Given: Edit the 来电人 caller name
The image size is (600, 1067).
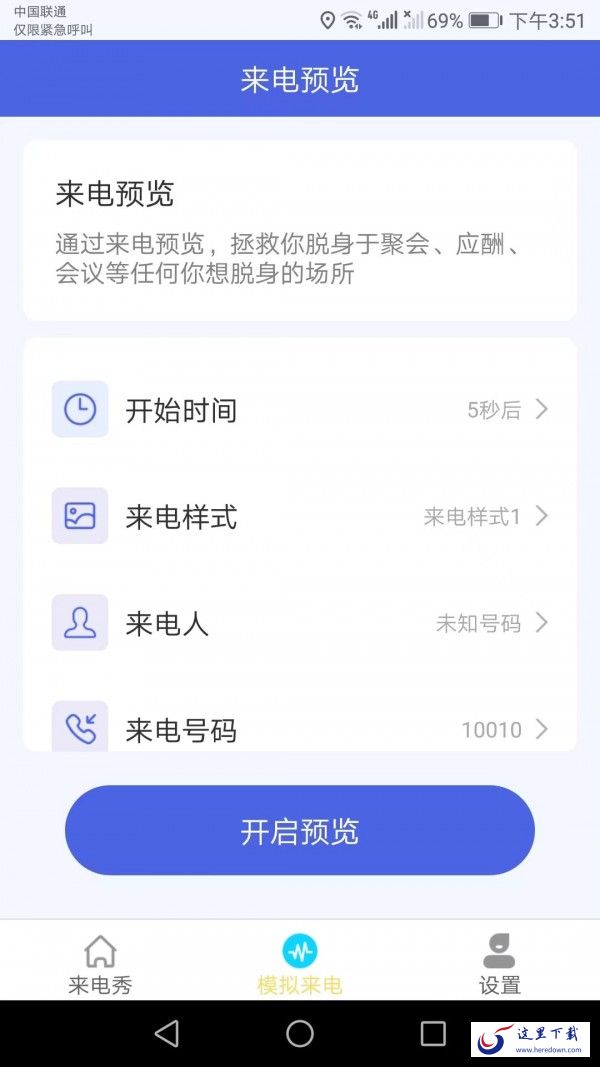Looking at the screenshot, I should [x=300, y=623].
